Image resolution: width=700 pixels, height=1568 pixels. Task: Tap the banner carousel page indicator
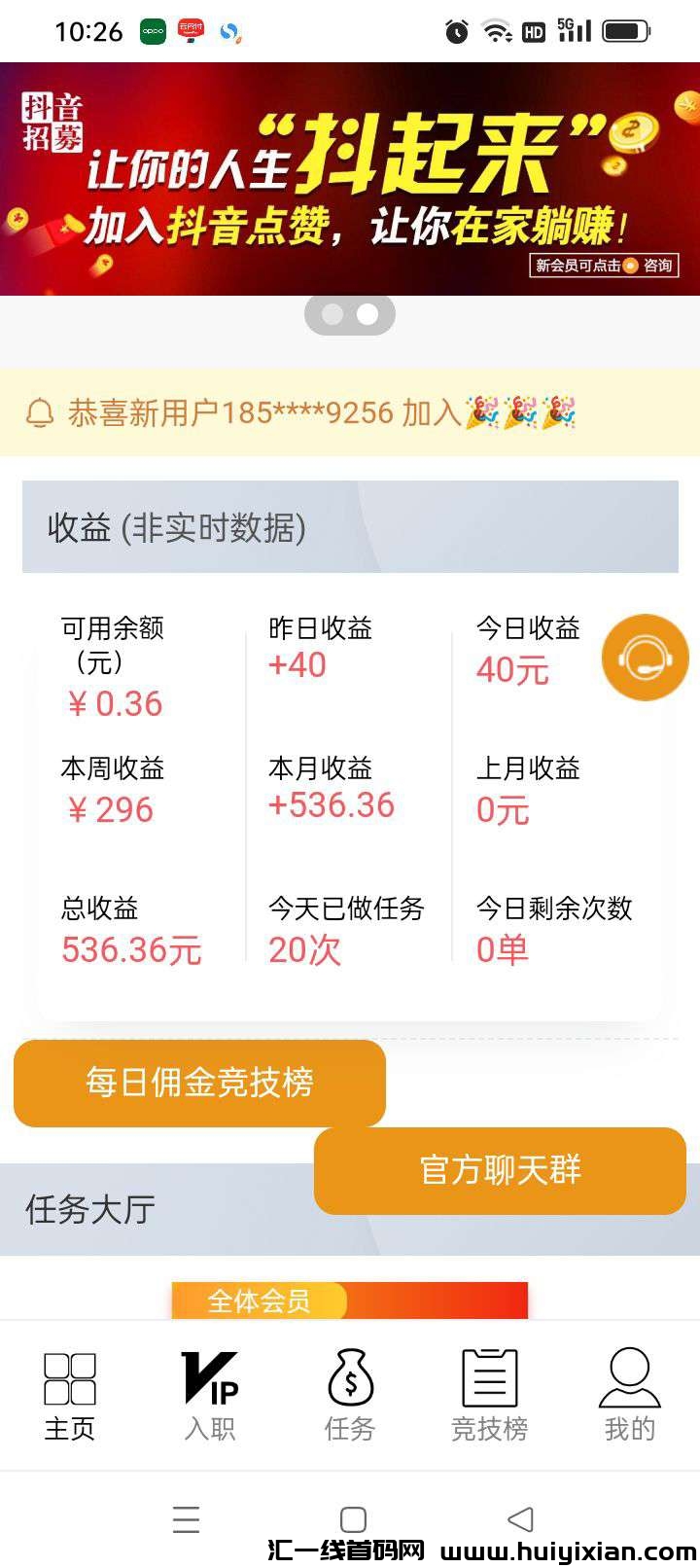point(350,314)
